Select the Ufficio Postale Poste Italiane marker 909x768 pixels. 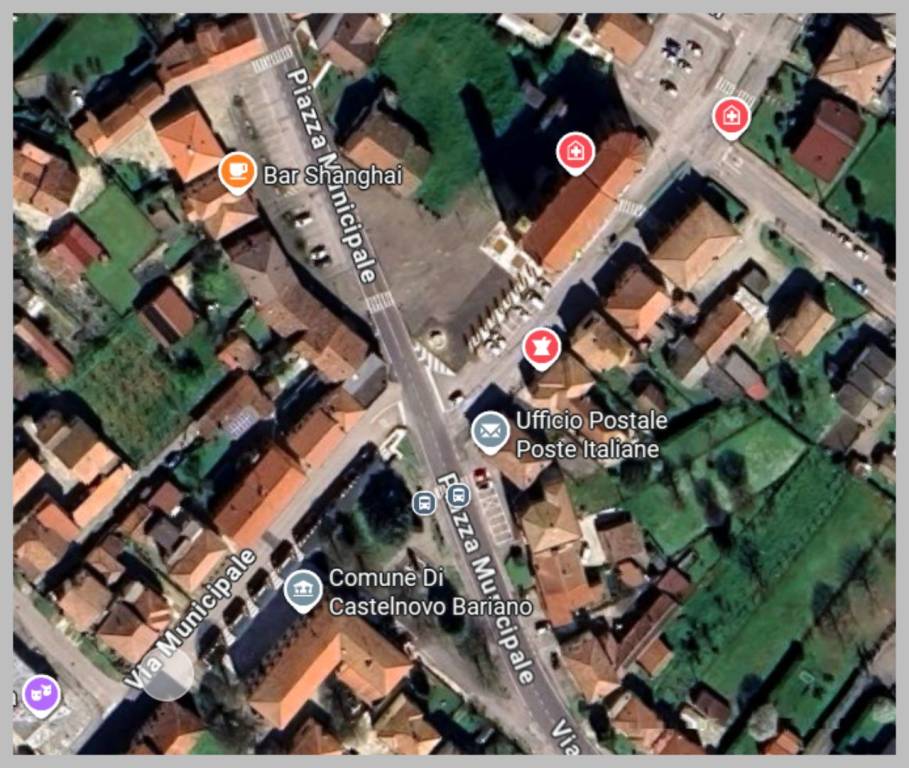click(490, 432)
